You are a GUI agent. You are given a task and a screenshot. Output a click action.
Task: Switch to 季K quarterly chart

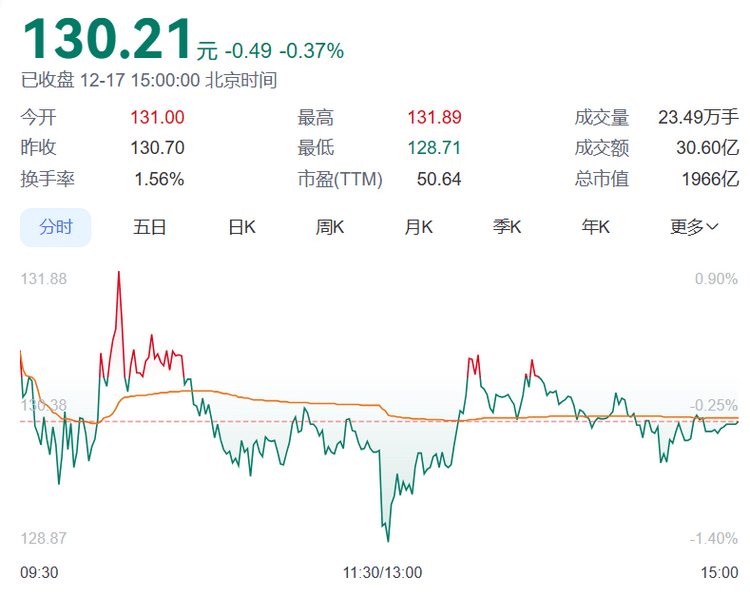(x=507, y=227)
